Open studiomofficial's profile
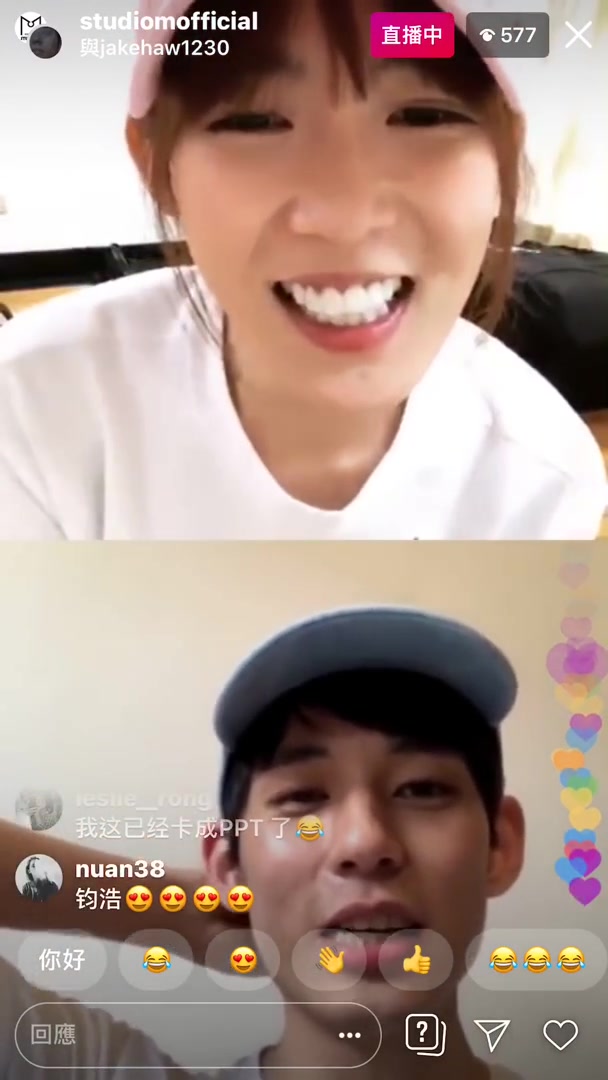 pyautogui.click(x=169, y=21)
